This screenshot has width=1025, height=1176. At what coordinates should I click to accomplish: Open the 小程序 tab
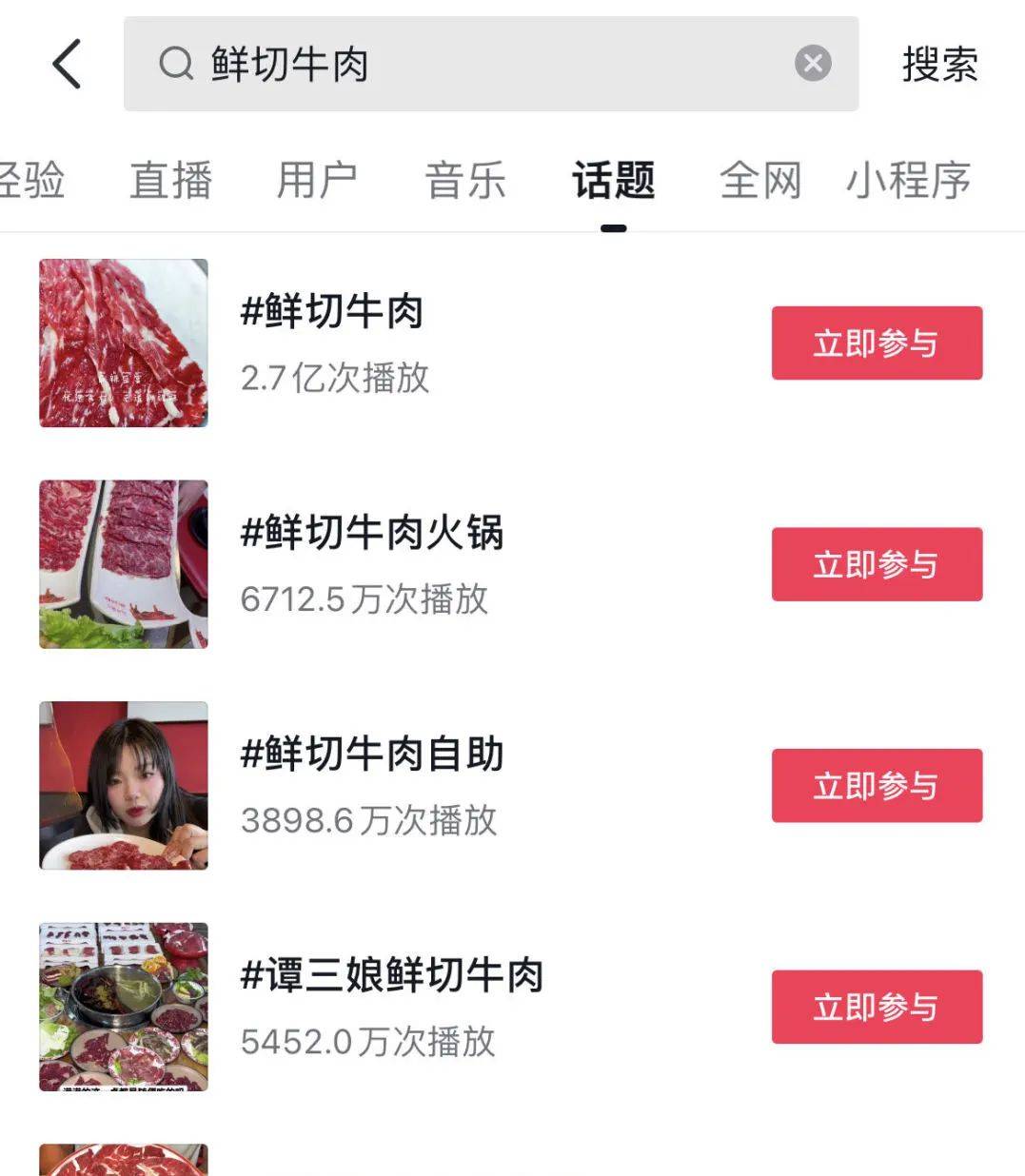(908, 180)
